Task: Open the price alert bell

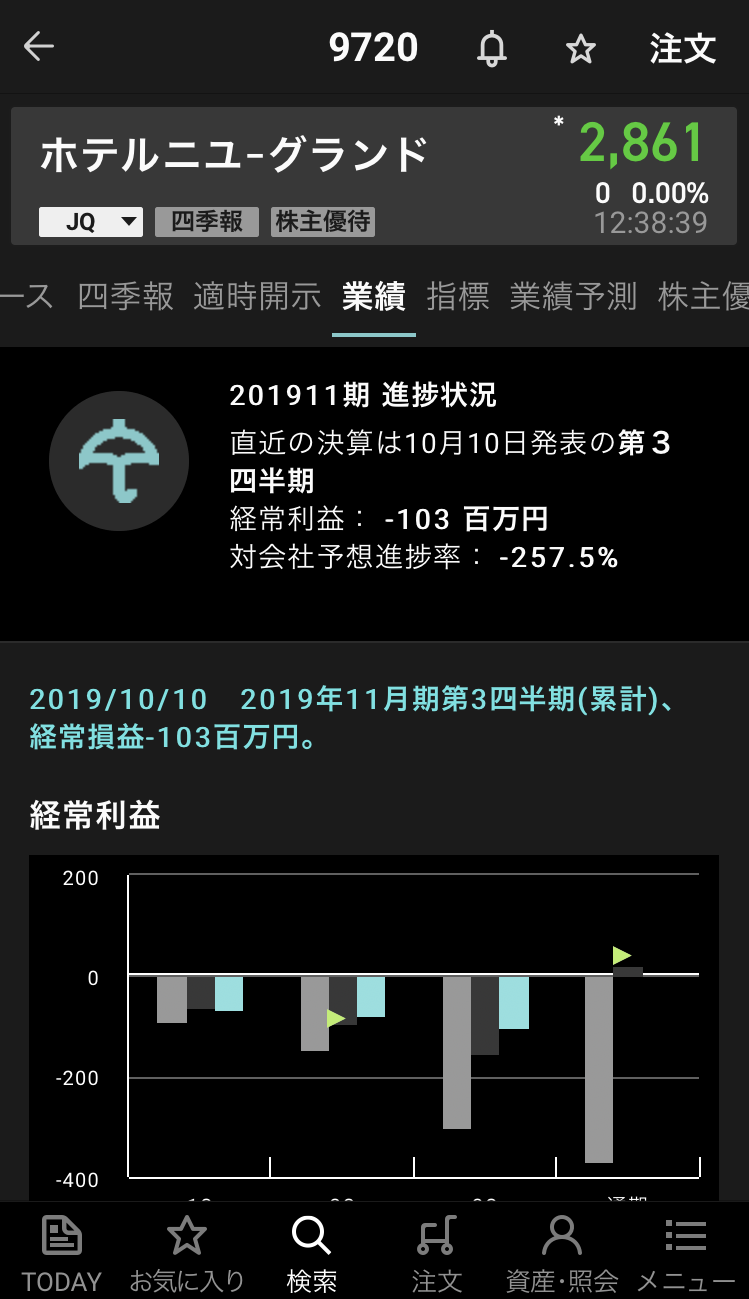Action: (491, 48)
